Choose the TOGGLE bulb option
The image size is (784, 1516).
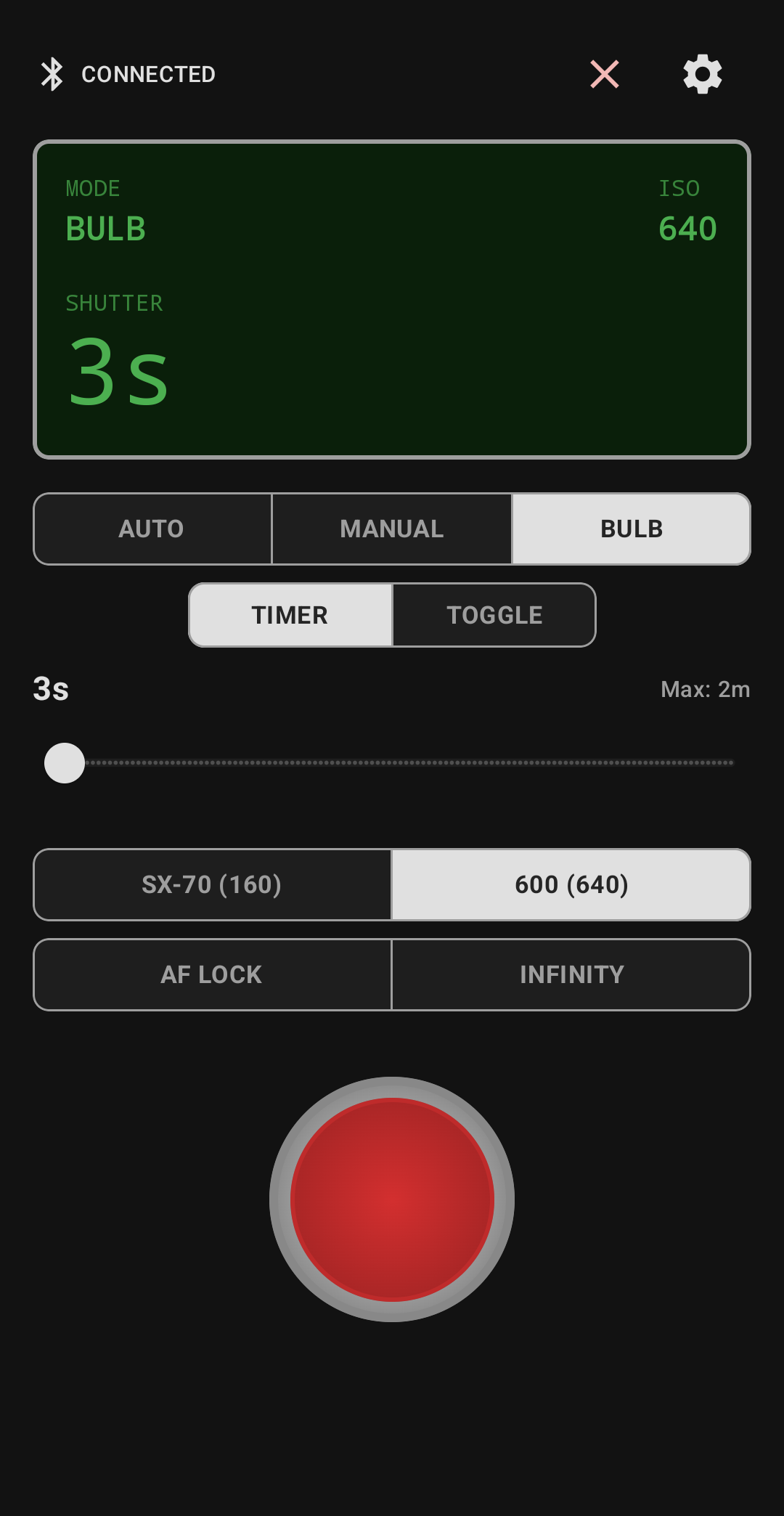pos(494,615)
